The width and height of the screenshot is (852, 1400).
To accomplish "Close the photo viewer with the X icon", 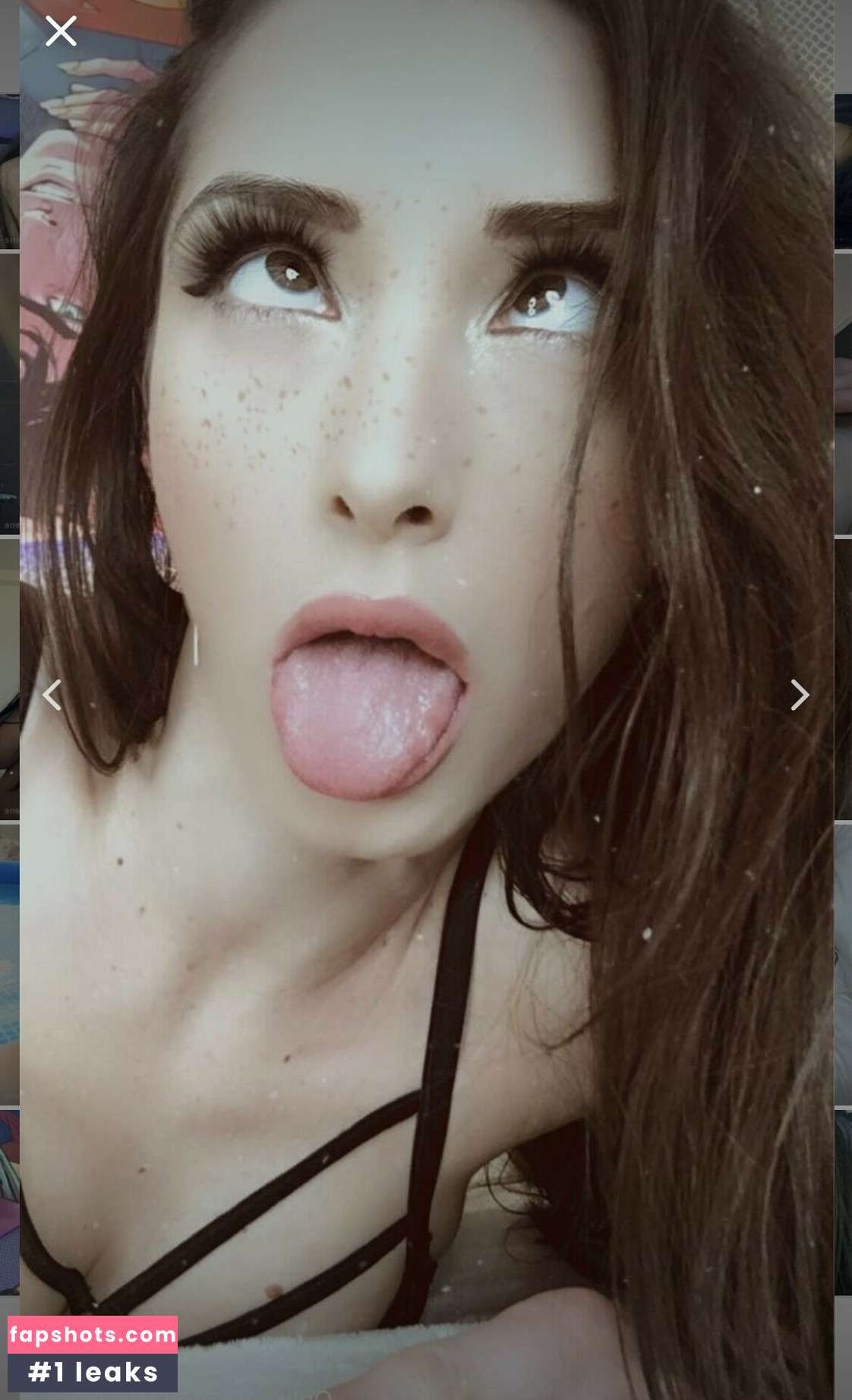I will [61, 30].
